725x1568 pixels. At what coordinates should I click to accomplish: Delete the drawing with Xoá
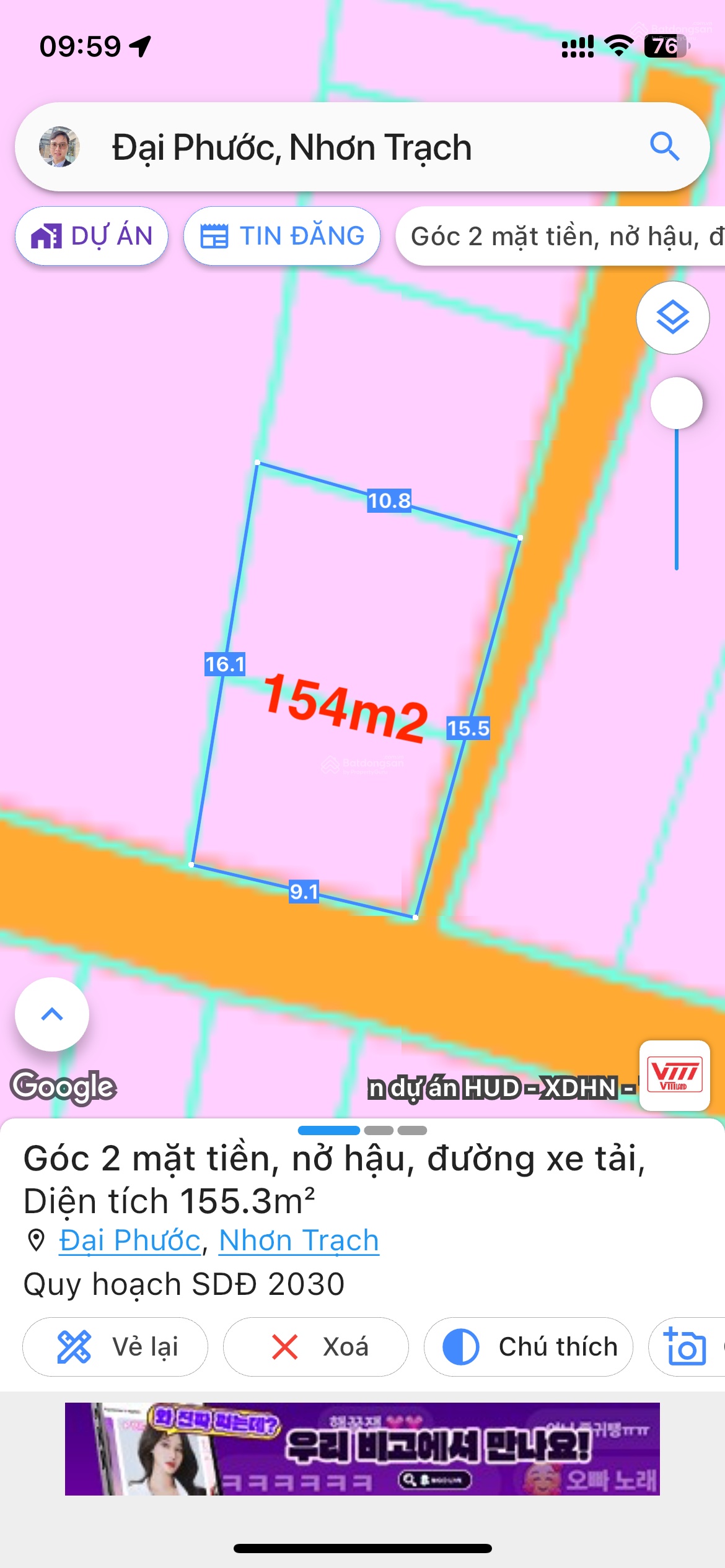(x=316, y=1347)
